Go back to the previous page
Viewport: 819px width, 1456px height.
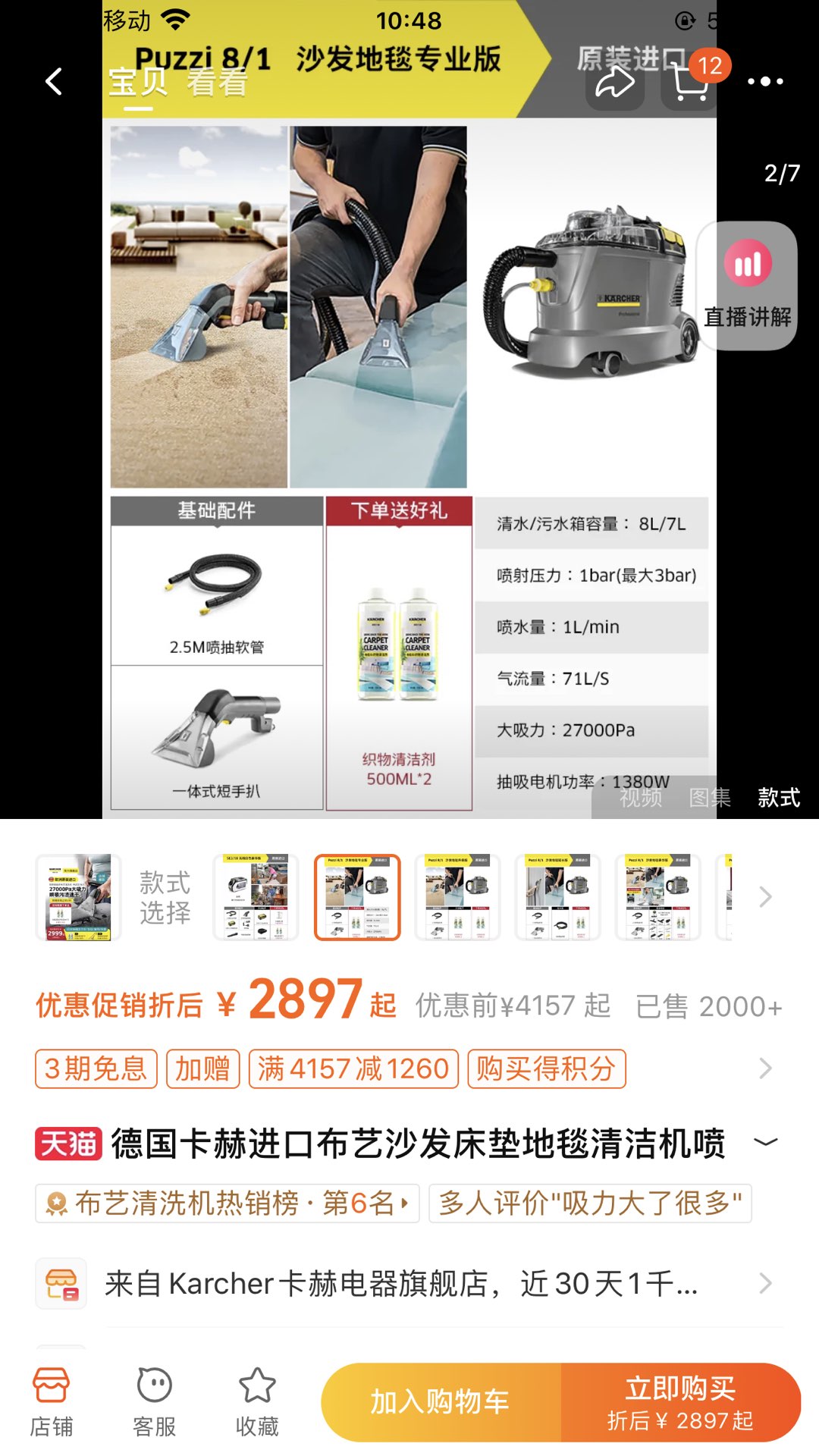click(x=53, y=81)
